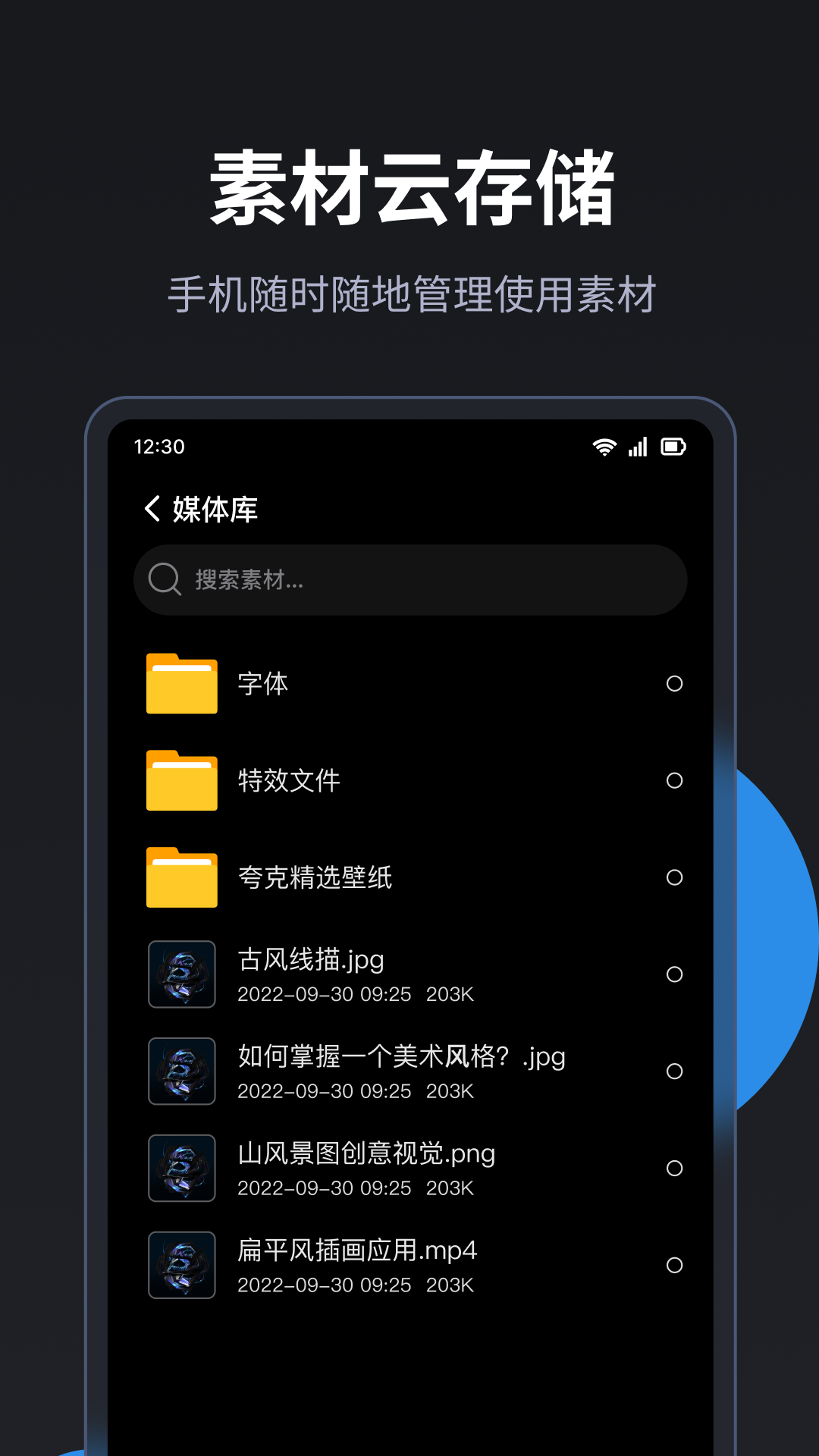Select the circle beside 字体 folder

(673, 685)
